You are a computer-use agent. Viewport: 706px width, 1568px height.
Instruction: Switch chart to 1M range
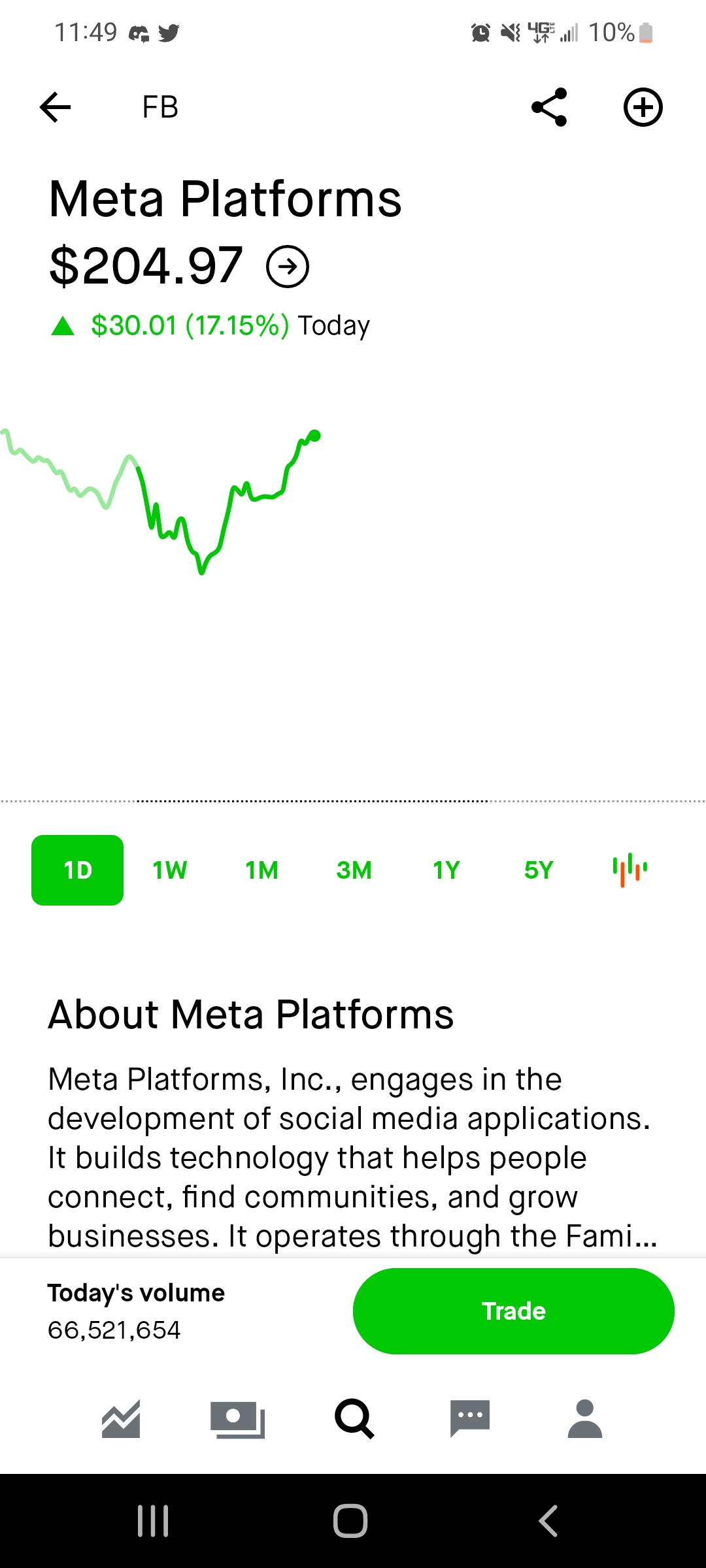[262, 870]
